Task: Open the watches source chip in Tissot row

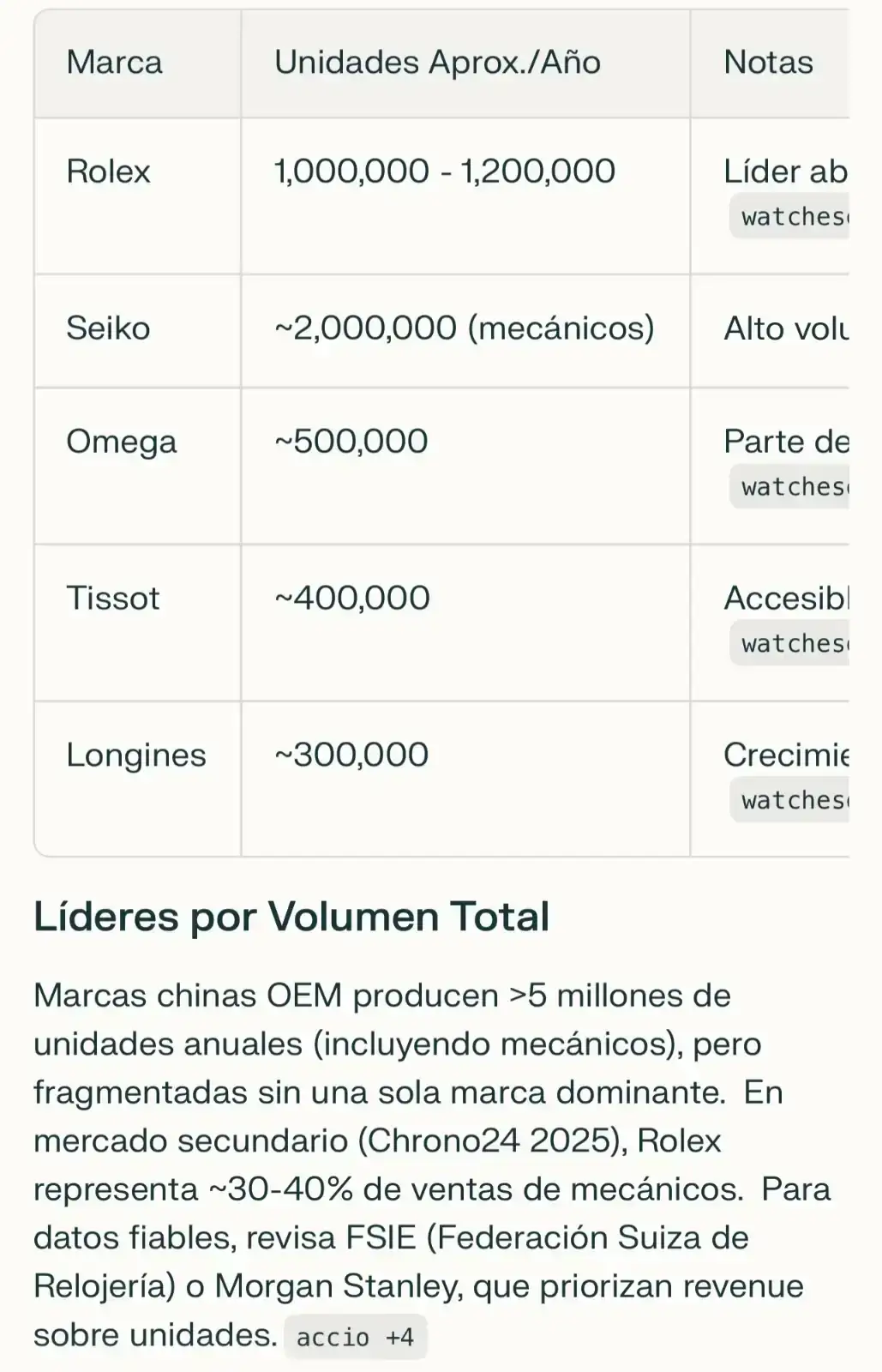Action: point(792,643)
